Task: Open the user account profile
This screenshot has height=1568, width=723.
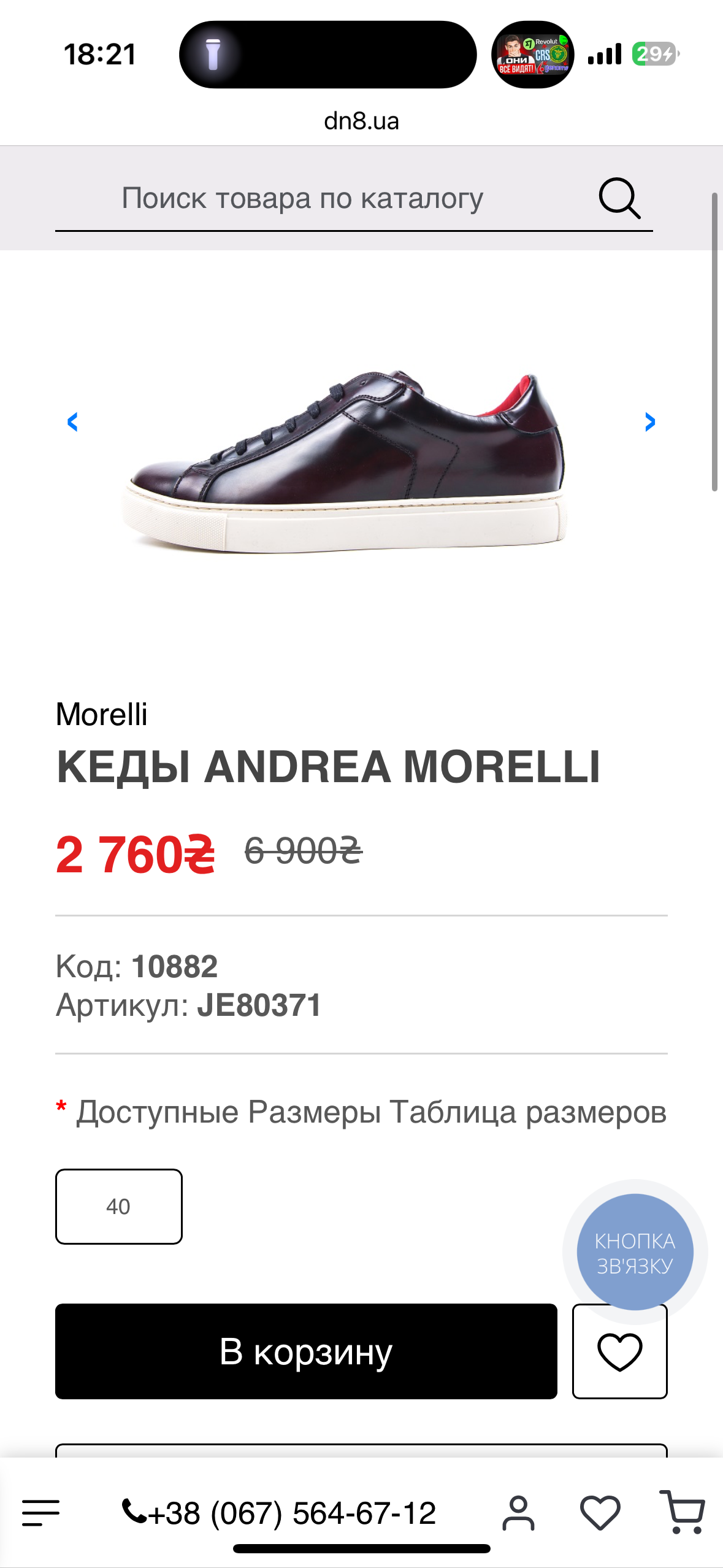Action: click(519, 1513)
